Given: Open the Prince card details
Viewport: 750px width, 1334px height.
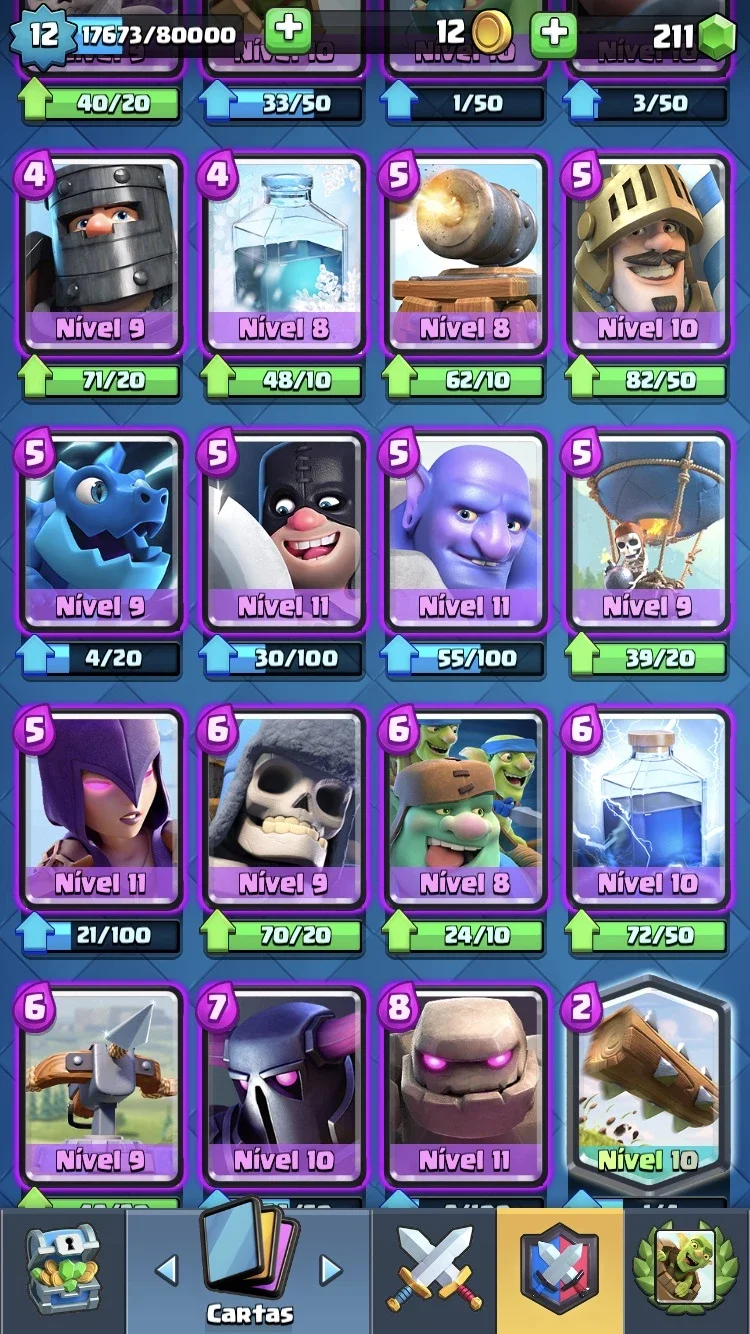Looking at the screenshot, I should pyautogui.click(x=647, y=254).
